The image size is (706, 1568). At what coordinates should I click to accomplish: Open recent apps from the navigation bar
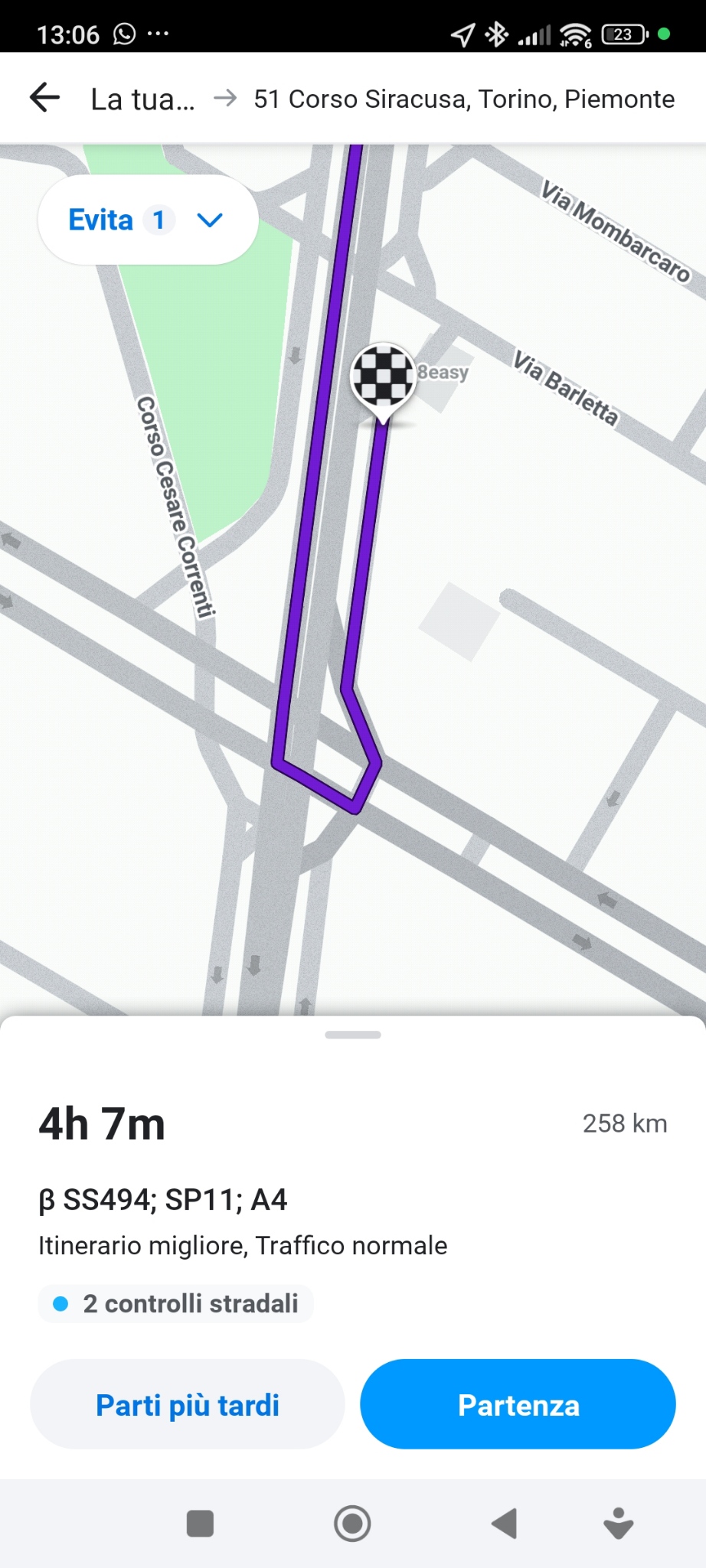click(x=200, y=1523)
